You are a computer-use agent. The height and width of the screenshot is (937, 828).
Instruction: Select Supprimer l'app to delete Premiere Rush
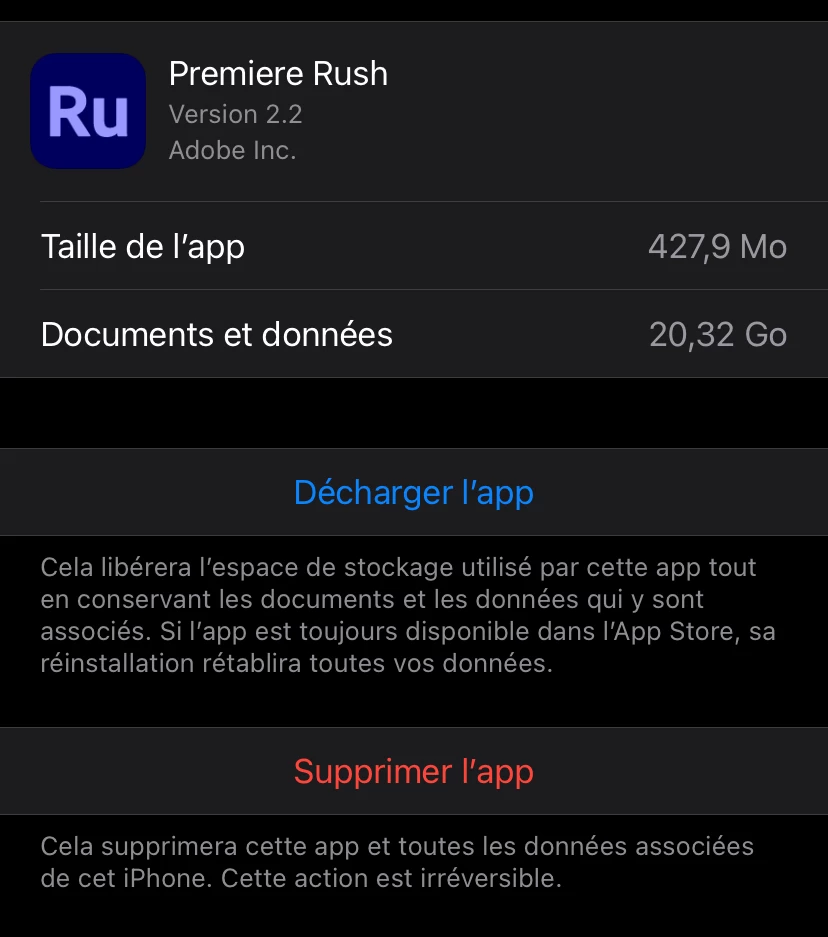(414, 771)
